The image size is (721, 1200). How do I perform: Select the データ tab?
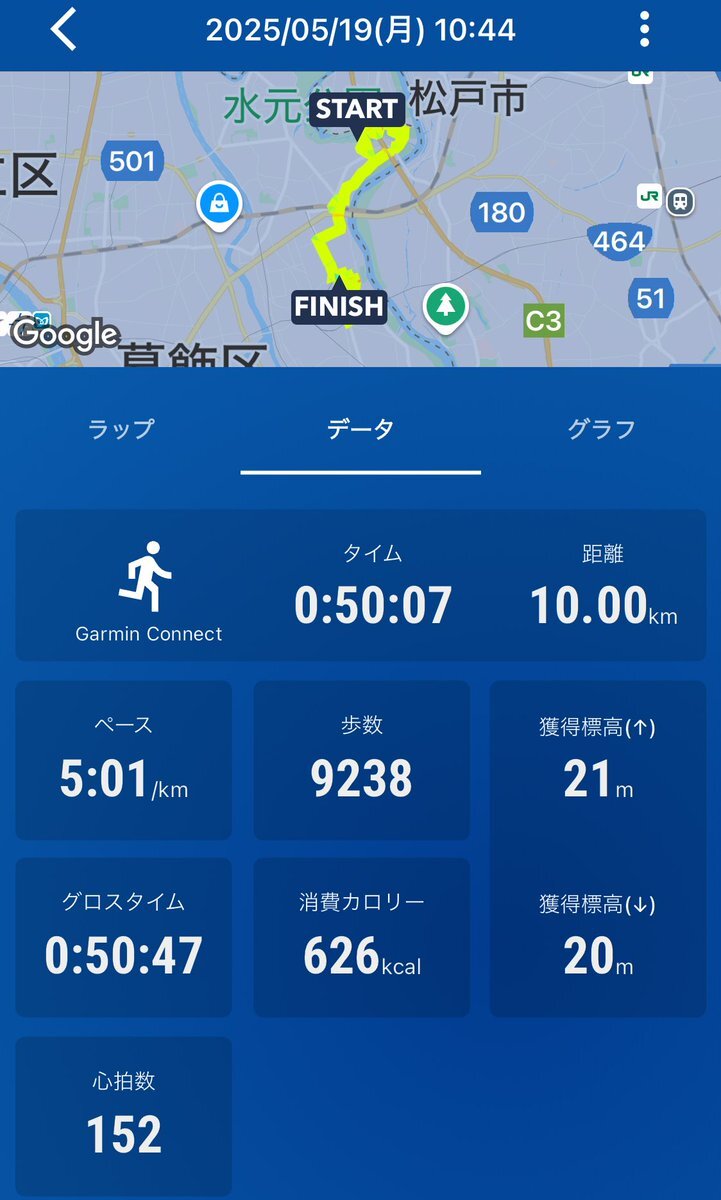361,429
